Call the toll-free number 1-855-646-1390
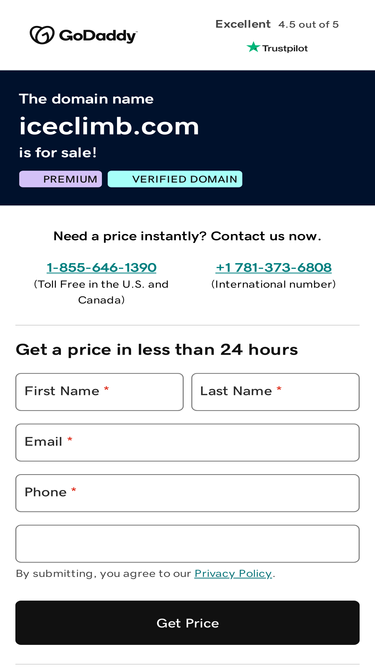This screenshot has width=375, height=667. click(101, 268)
